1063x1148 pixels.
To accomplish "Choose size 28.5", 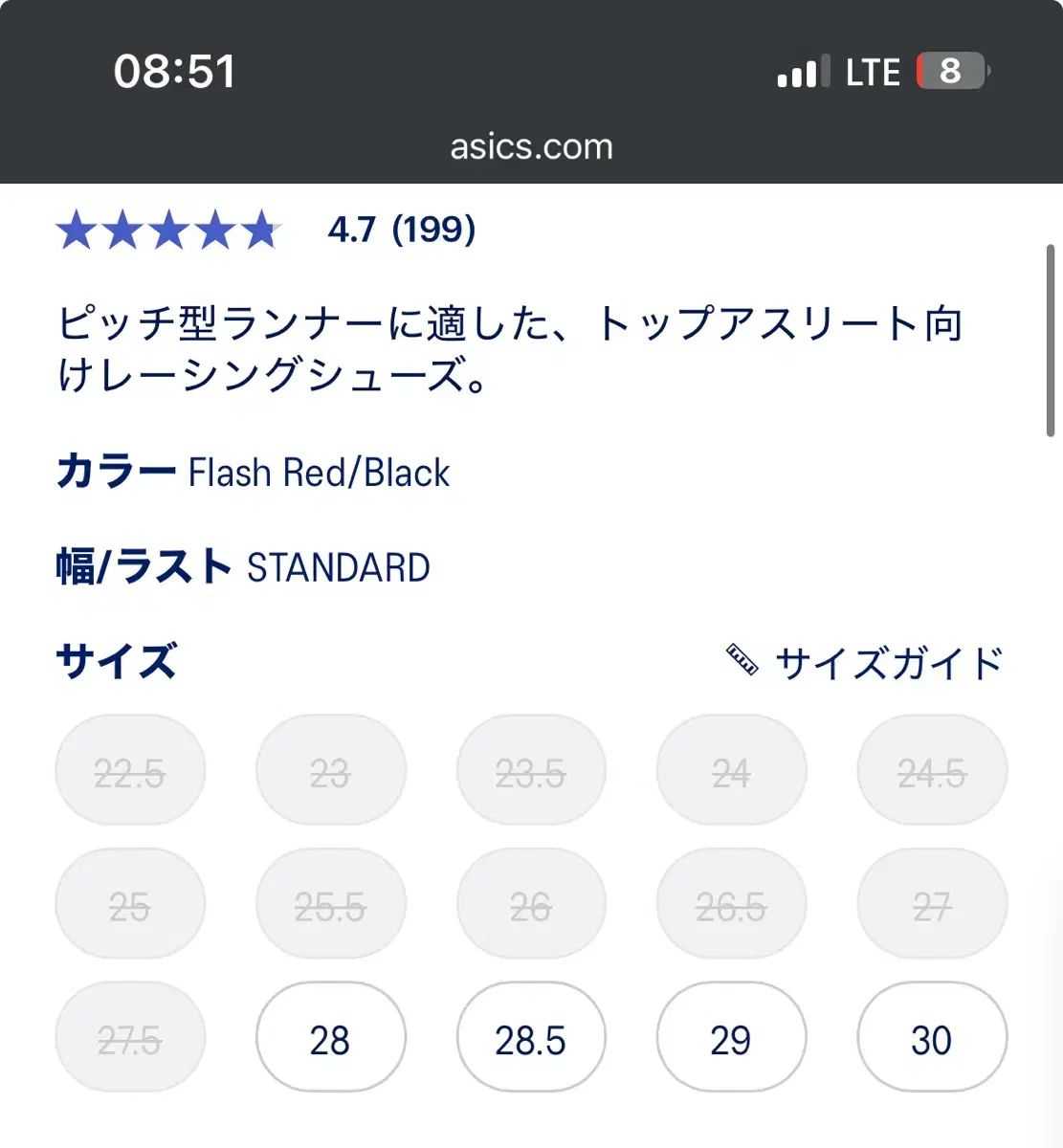I will pyautogui.click(x=530, y=1040).
